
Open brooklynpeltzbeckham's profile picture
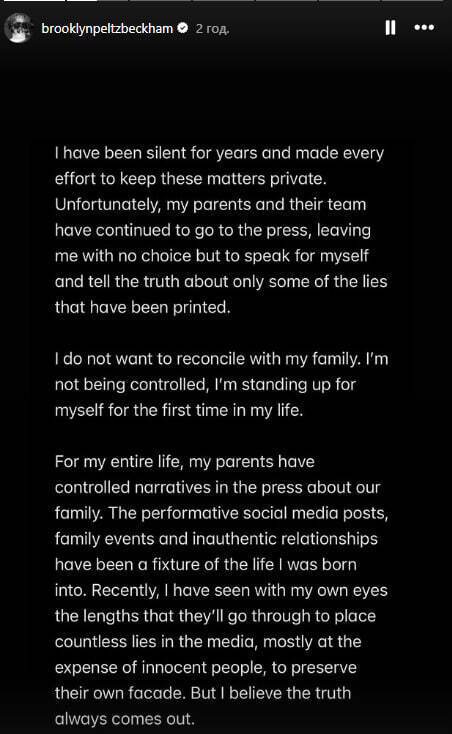[x=18, y=28]
